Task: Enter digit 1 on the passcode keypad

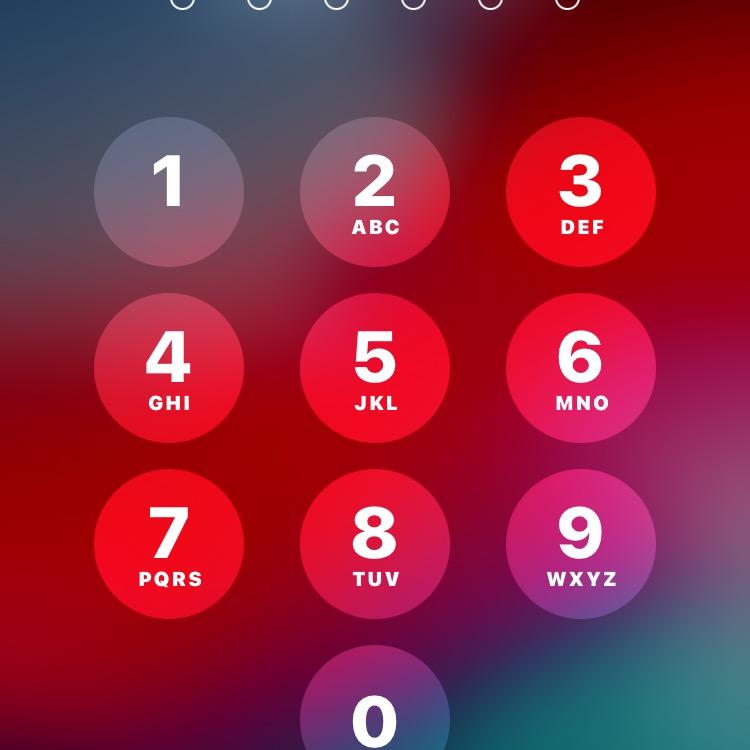Action: (x=169, y=192)
